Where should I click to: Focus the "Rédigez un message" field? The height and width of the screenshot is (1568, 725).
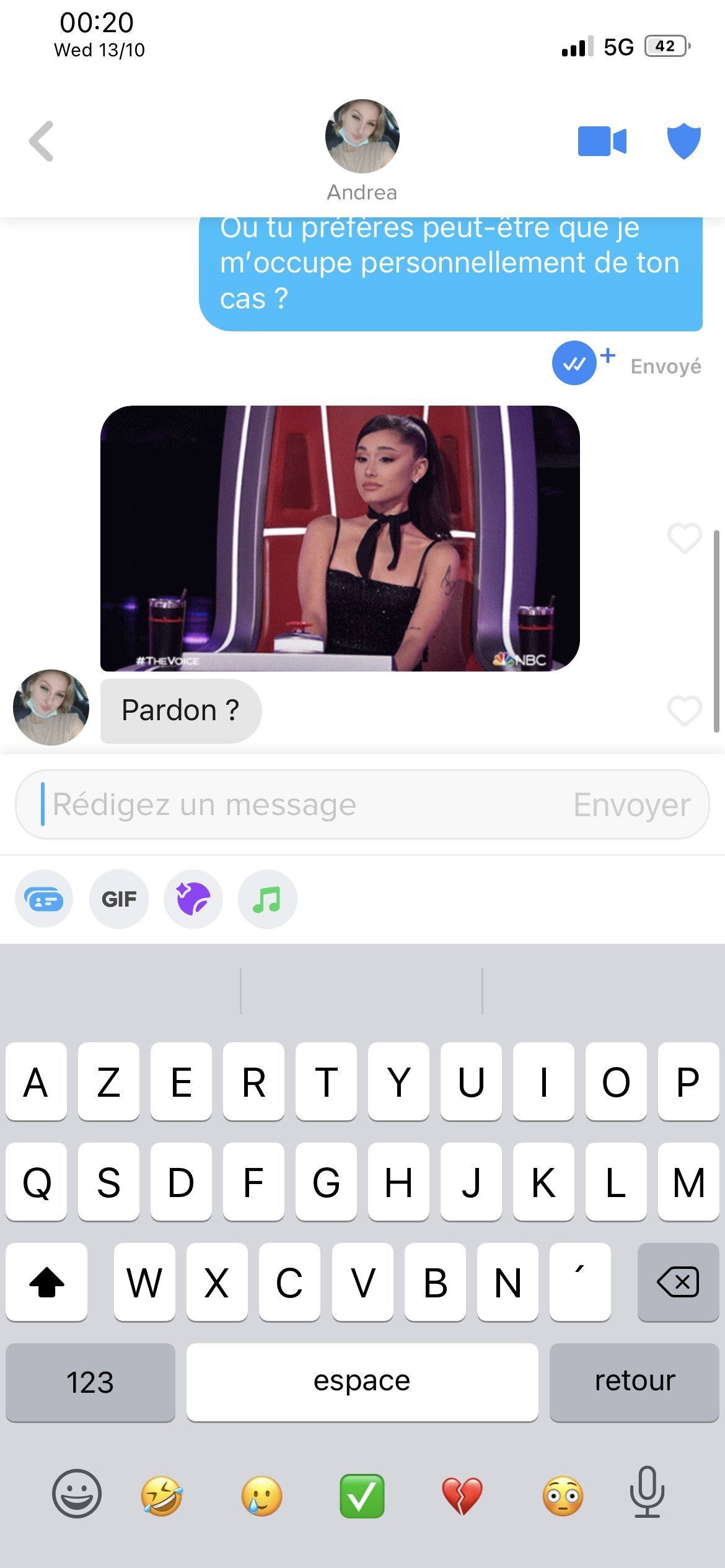pyautogui.click(x=297, y=804)
